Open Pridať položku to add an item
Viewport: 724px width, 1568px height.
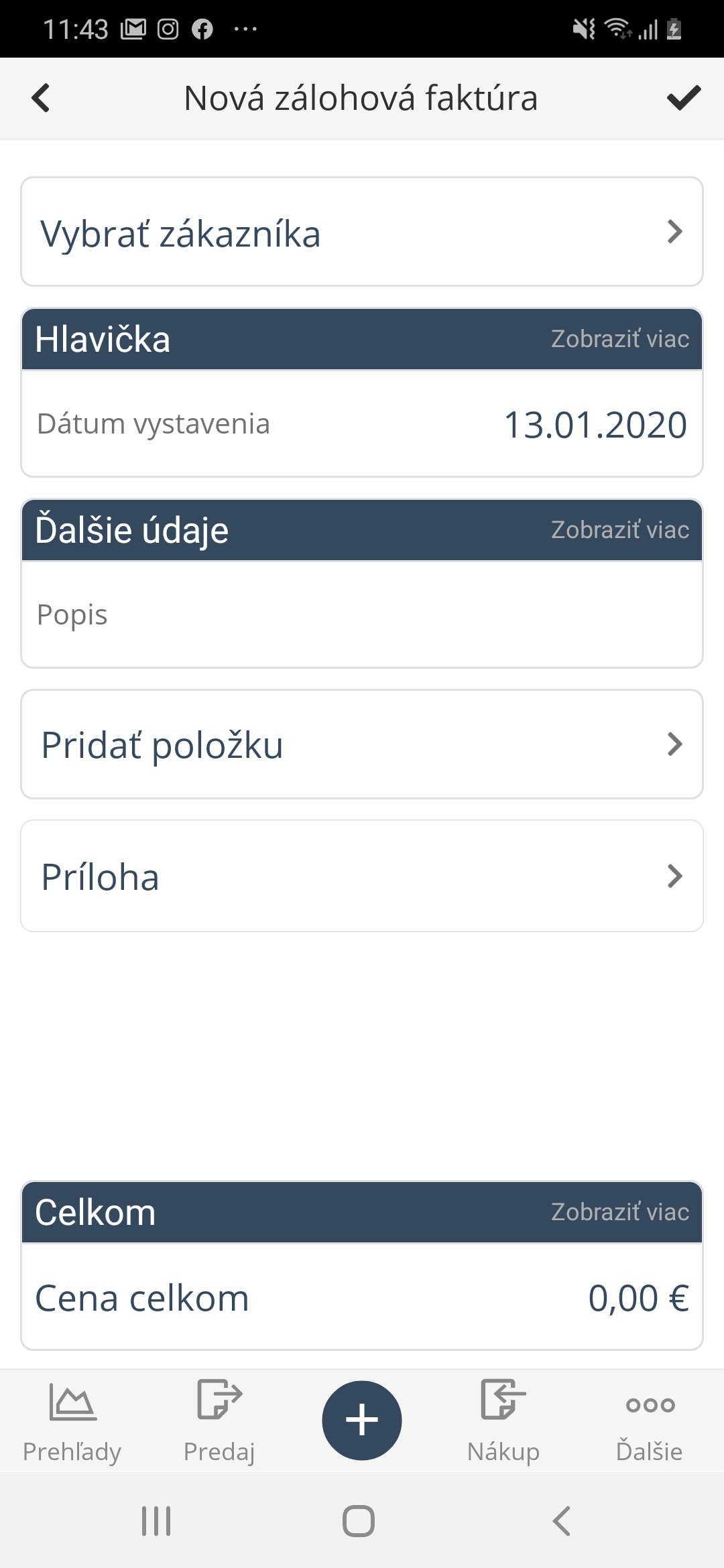coord(362,744)
